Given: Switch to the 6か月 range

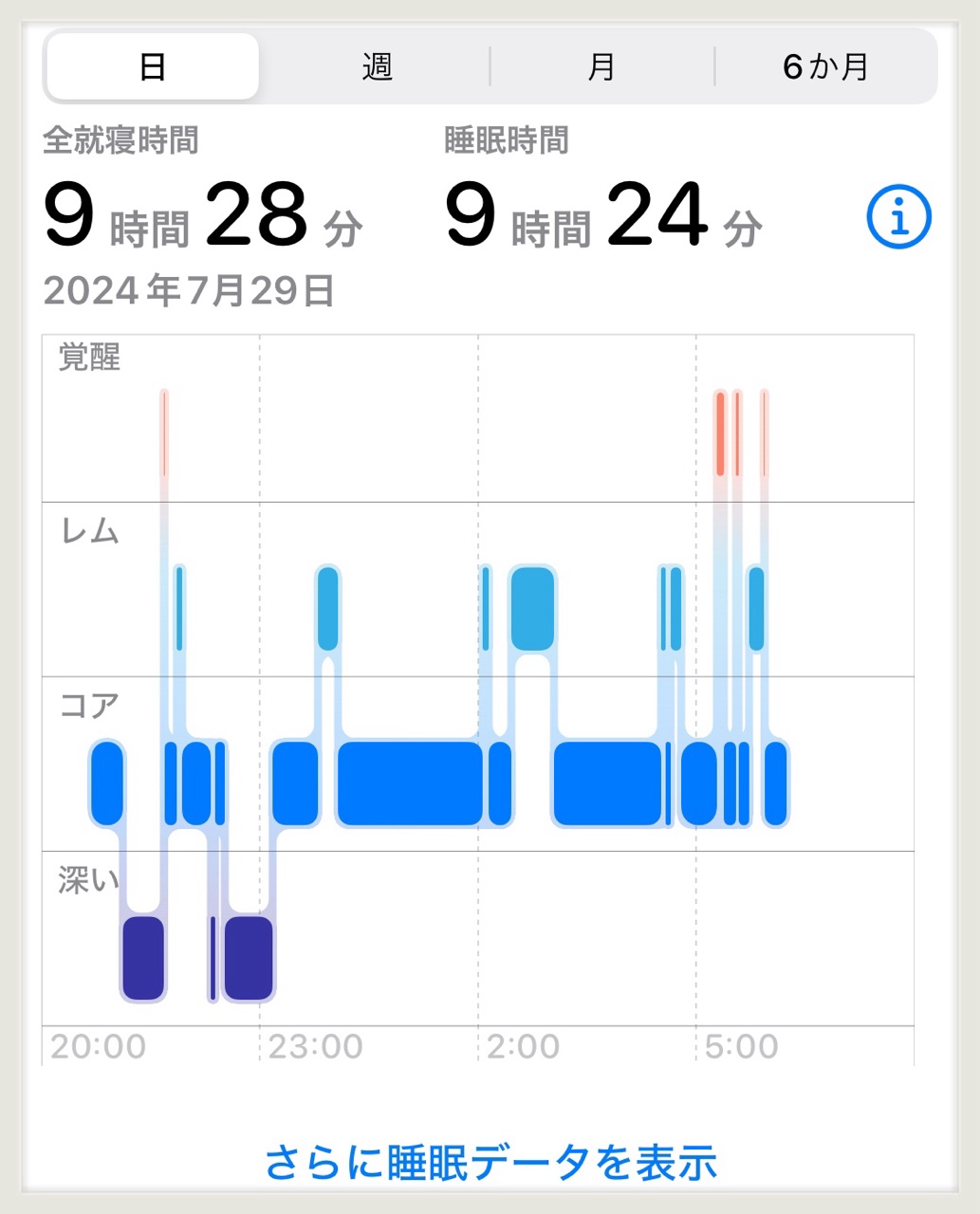Looking at the screenshot, I should point(825,66).
